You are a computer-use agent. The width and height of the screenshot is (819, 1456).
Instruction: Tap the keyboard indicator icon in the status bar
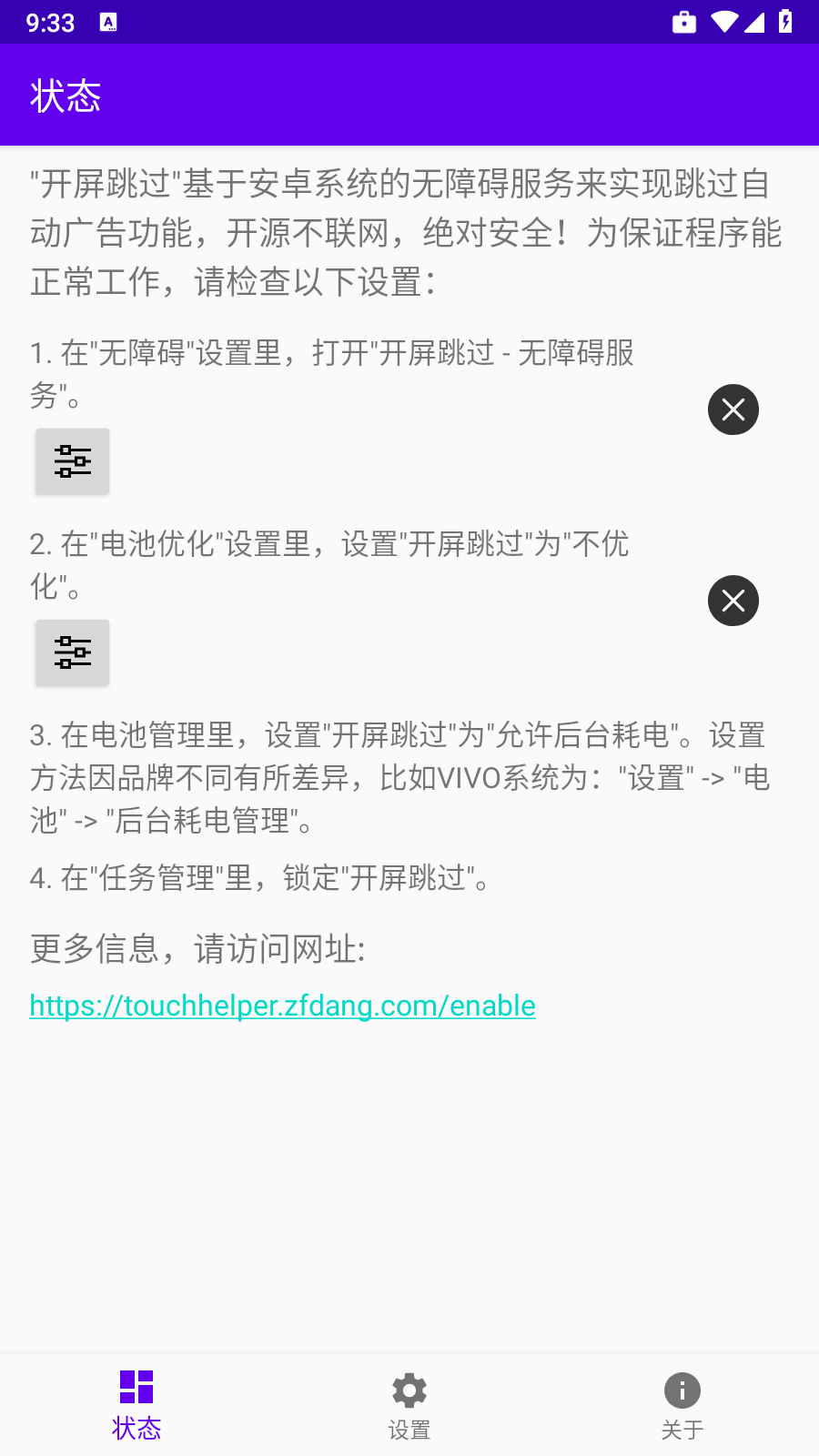[x=110, y=22]
